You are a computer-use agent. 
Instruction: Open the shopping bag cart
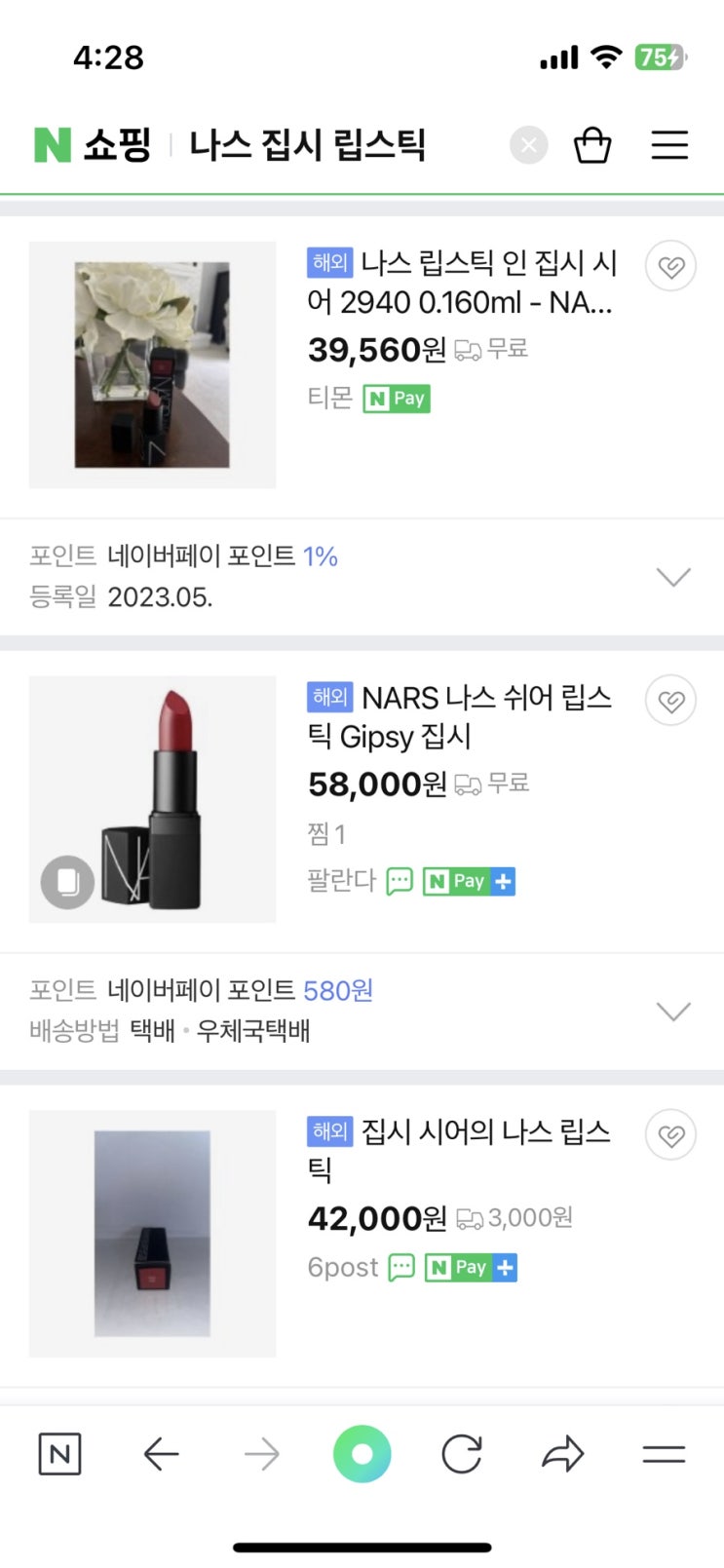click(592, 146)
